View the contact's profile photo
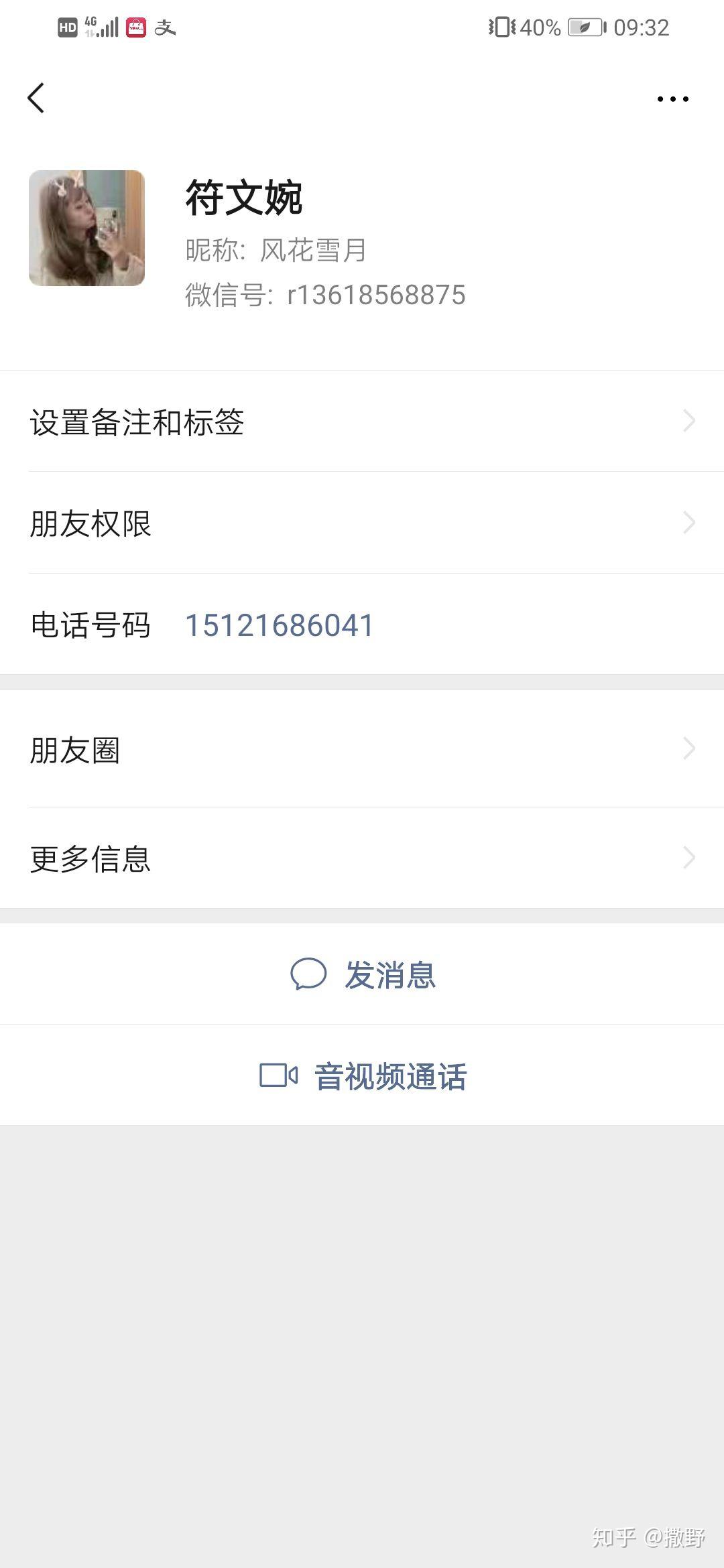Viewport: 724px width, 1568px height. tap(86, 228)
